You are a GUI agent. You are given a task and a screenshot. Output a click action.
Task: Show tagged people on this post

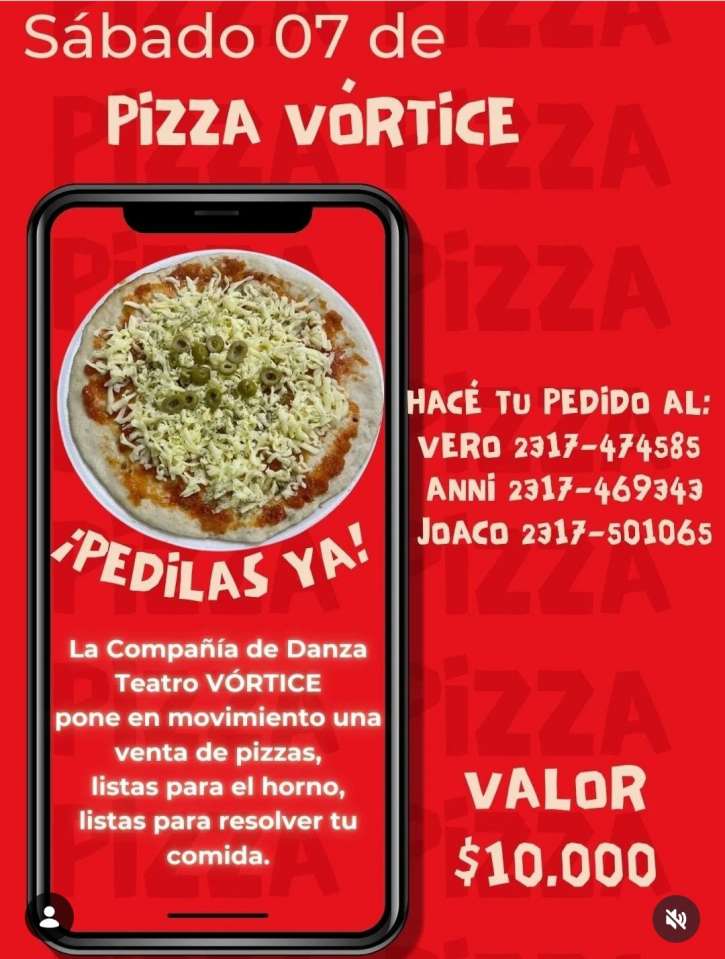pos(49,918)
